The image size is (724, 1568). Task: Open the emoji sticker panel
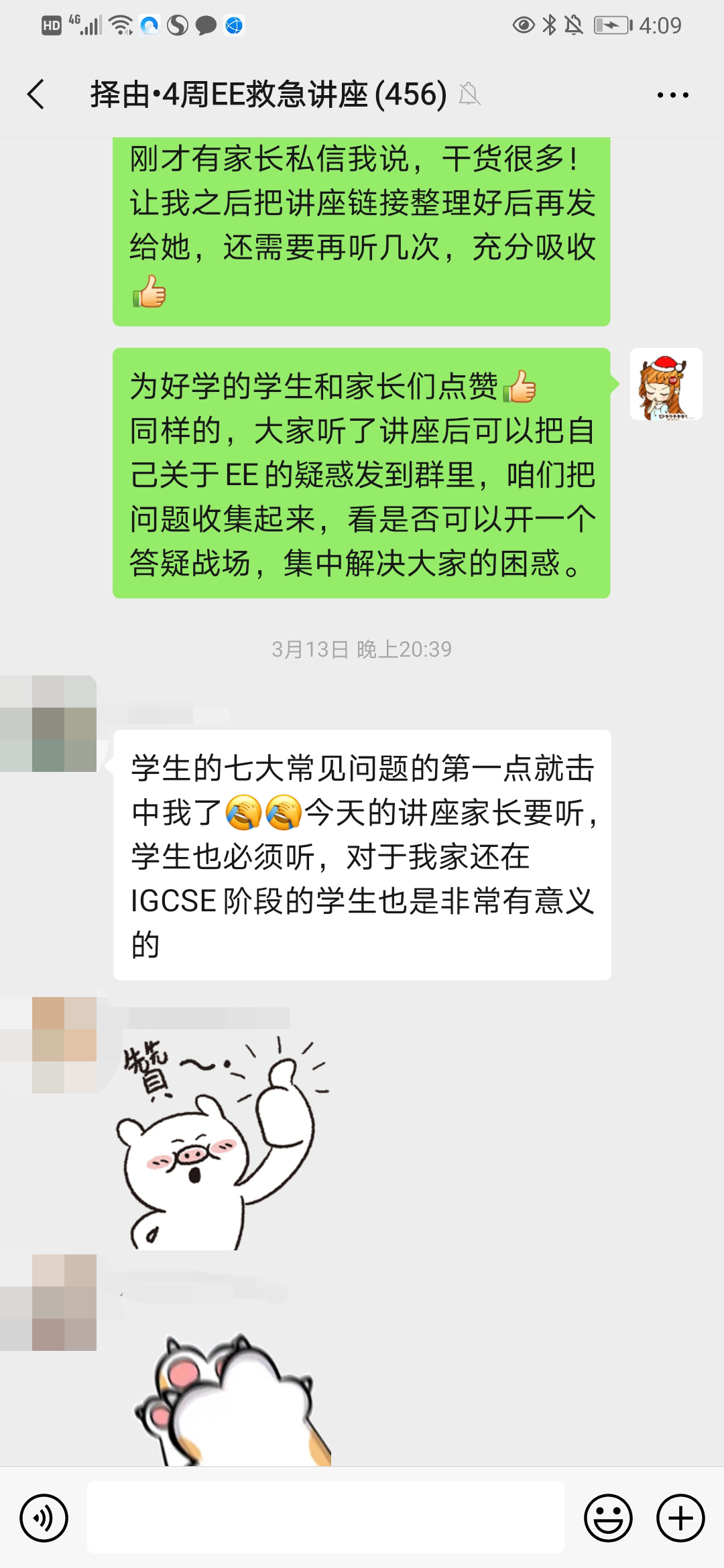pyautogui.click(x=609, y=1518)
